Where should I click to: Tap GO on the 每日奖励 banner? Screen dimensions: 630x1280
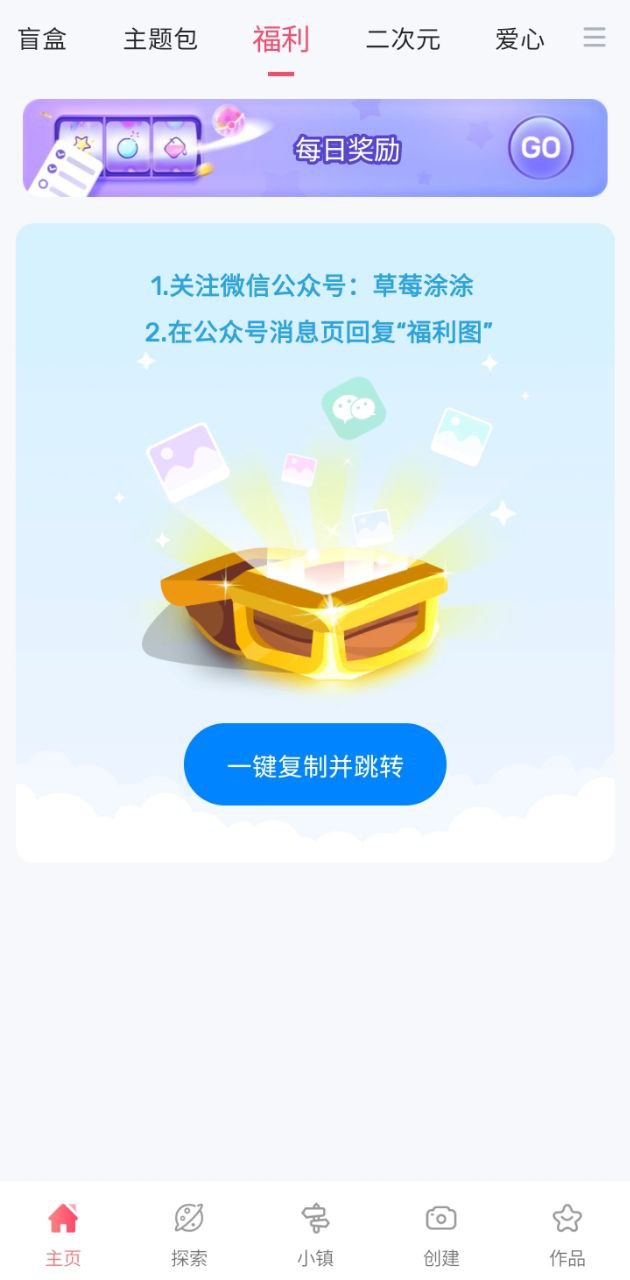click(540, 148)
